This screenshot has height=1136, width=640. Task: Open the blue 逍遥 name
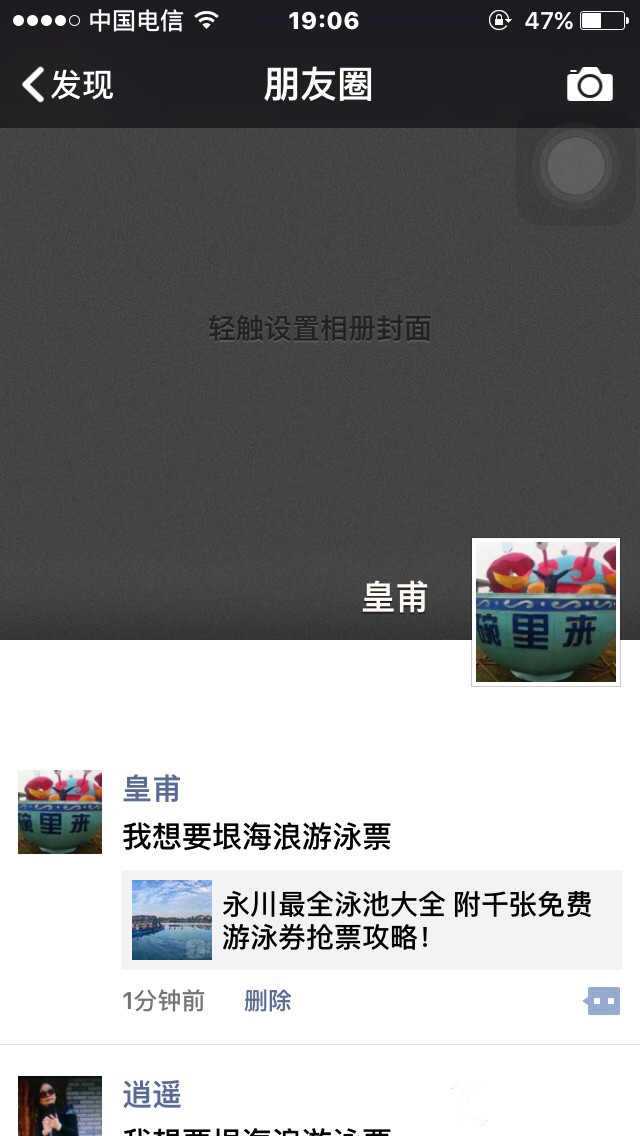pos(152,1094)
